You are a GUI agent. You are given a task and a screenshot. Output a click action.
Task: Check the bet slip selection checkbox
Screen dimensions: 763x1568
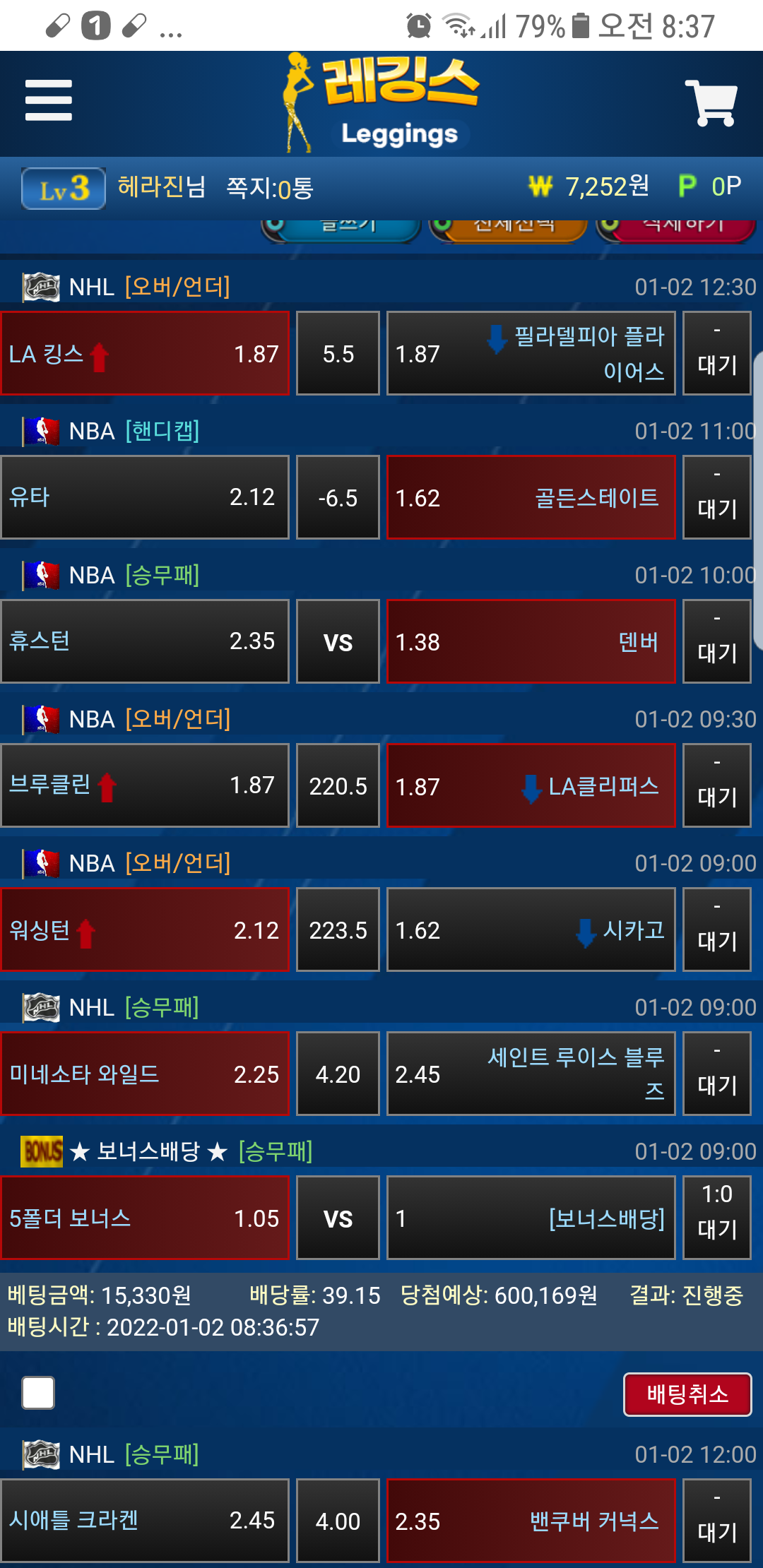coord(38,1393)
